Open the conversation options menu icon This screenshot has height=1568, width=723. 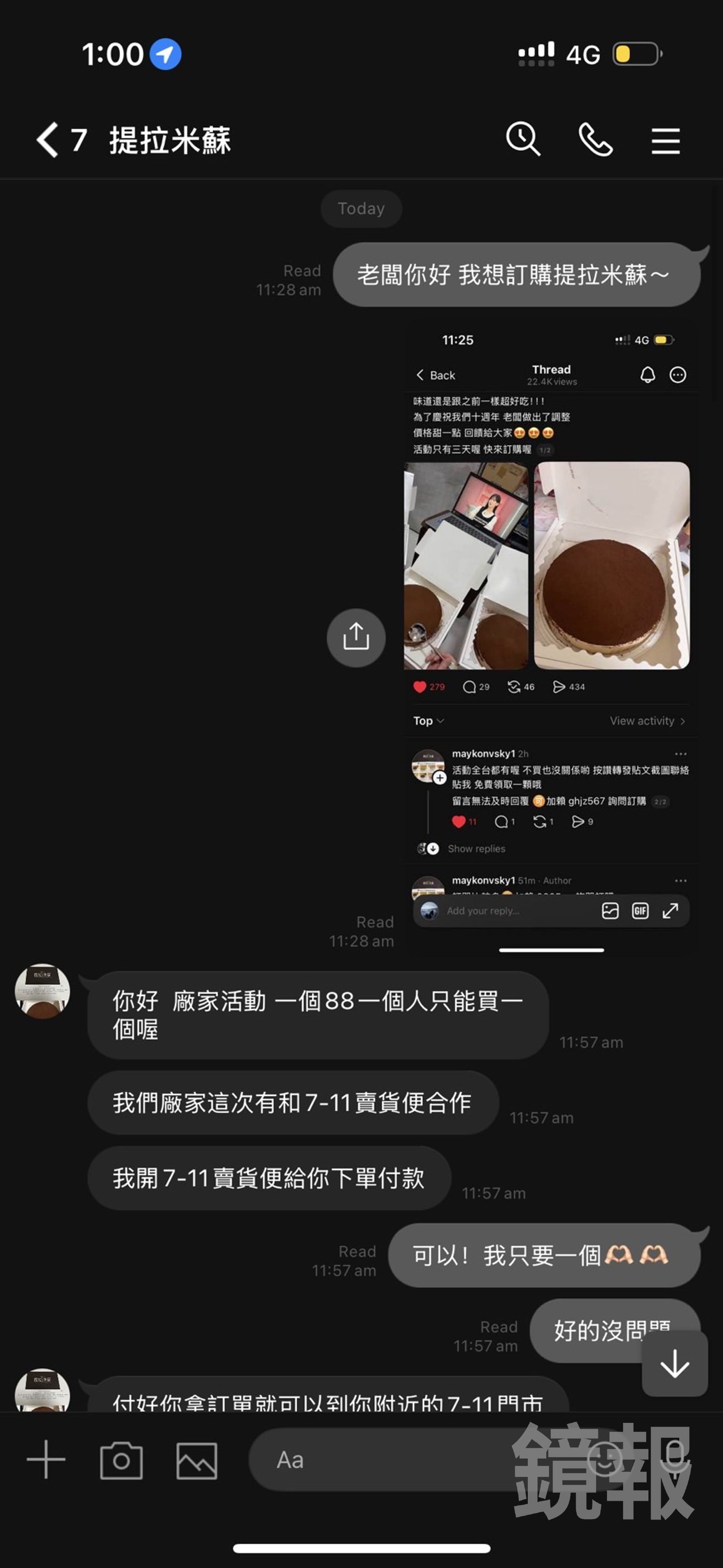point(666,140)
